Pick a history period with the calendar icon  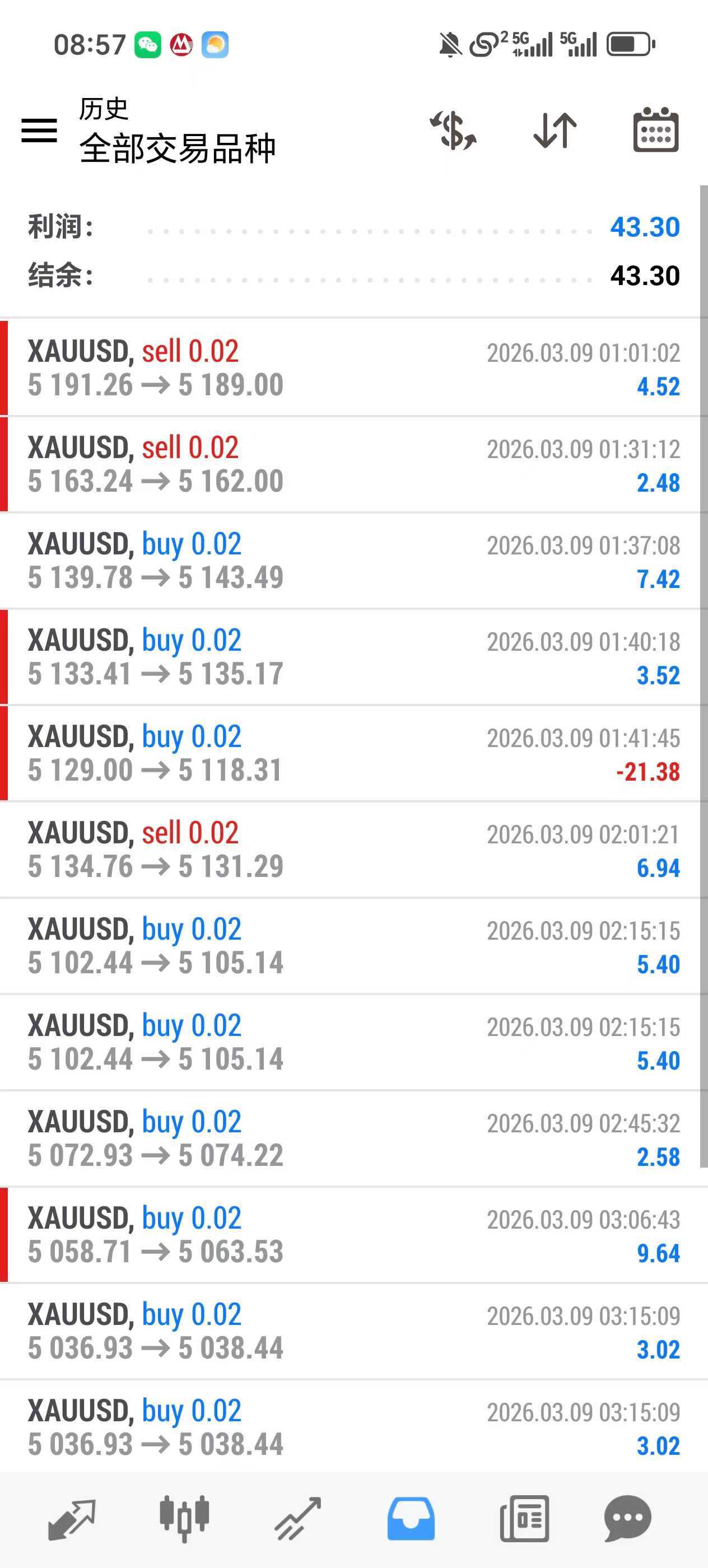pyautogui.click(x=656, y=131)
